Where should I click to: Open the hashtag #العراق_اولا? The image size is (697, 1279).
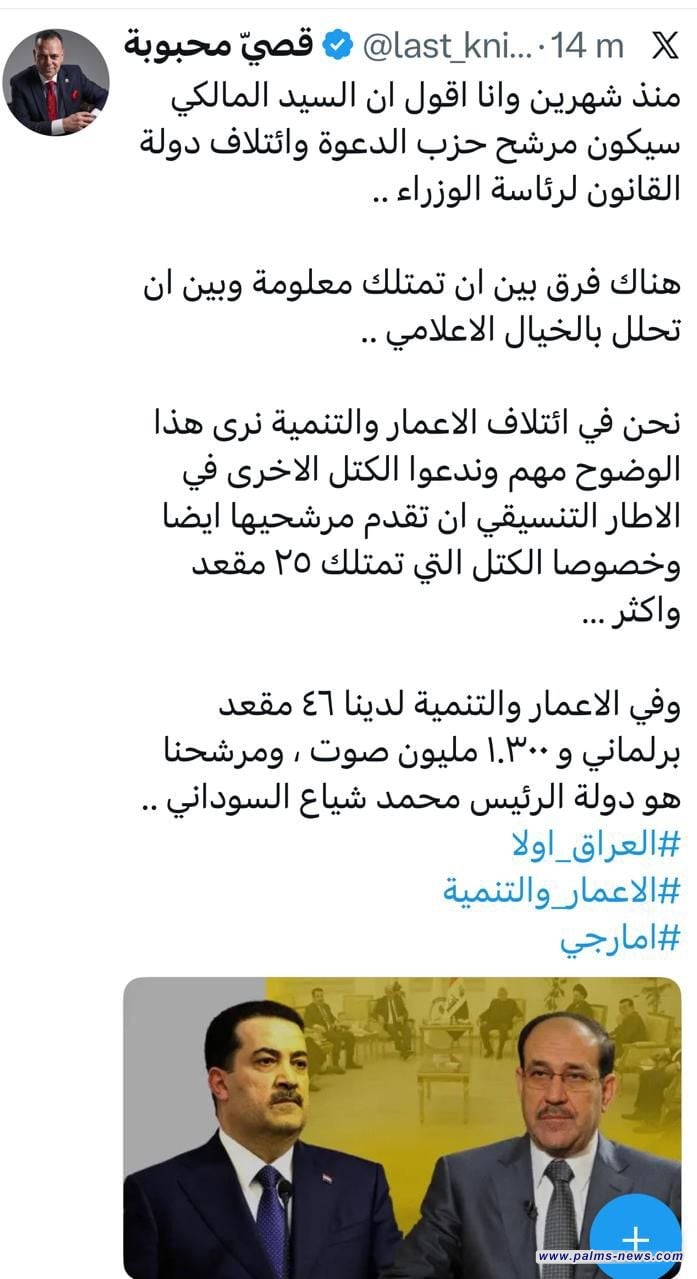pyautogui.click(x=594, y=843)
